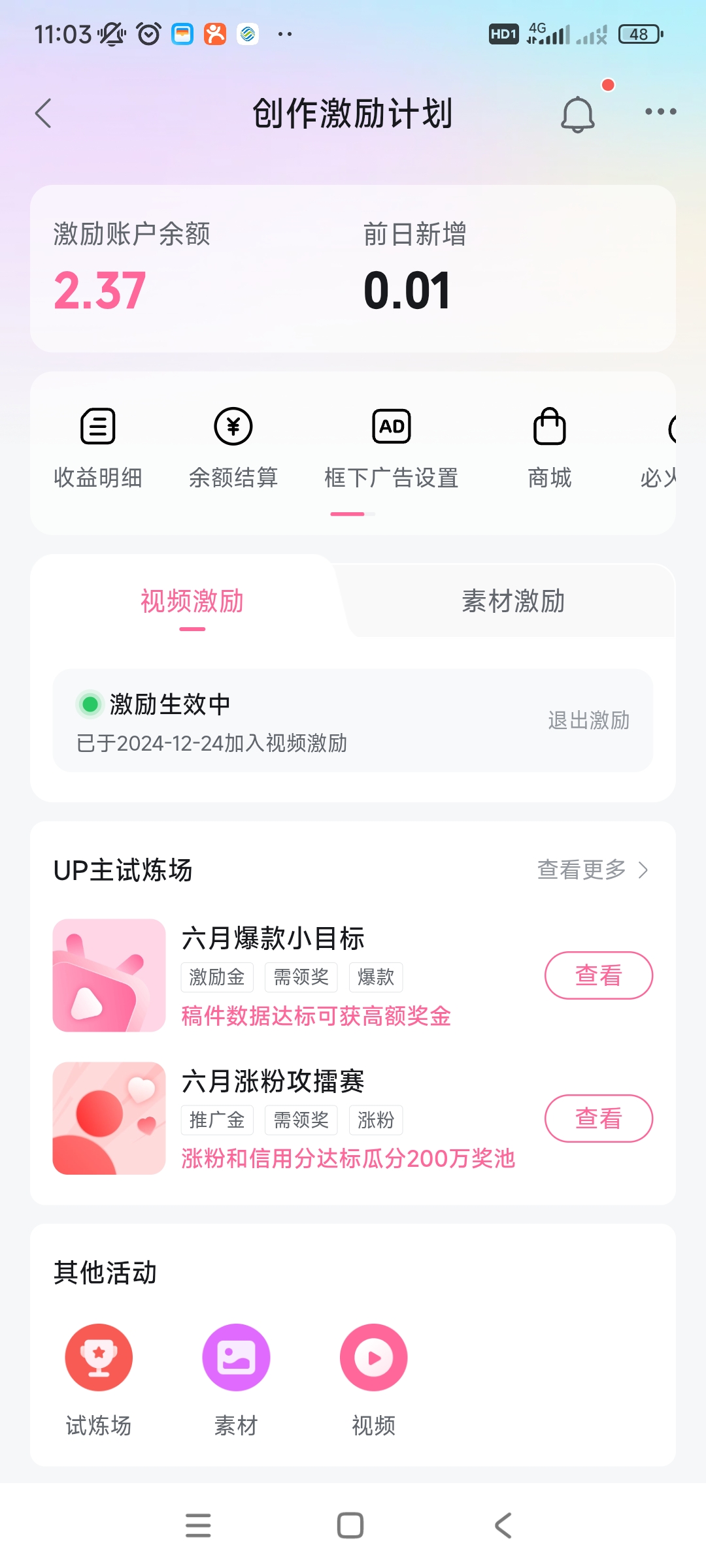This screenshot has width=706, height=1568.
Task: Tap 查看 for 六月爆款小目标
Action: coord(598,975)
